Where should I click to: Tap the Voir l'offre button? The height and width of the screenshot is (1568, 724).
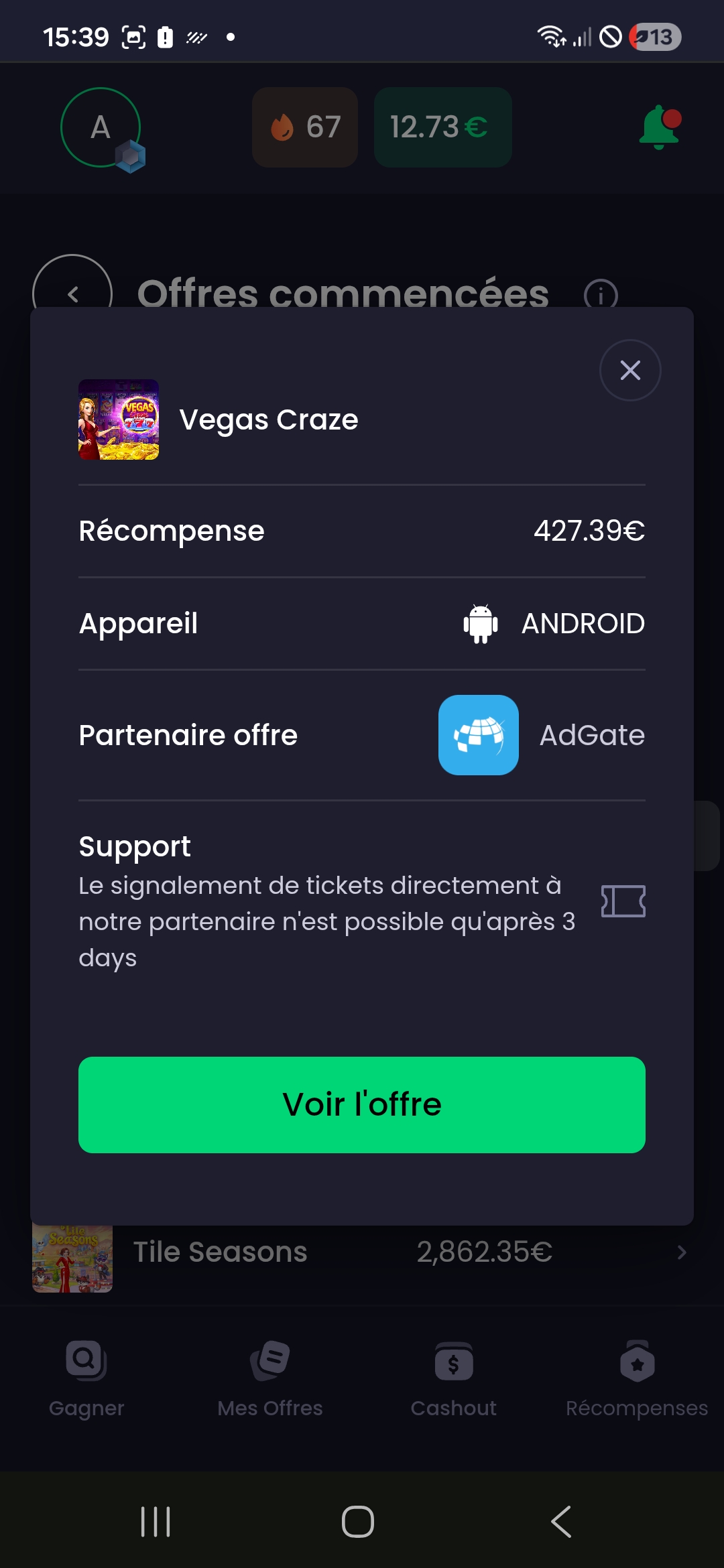[362, 1104]
